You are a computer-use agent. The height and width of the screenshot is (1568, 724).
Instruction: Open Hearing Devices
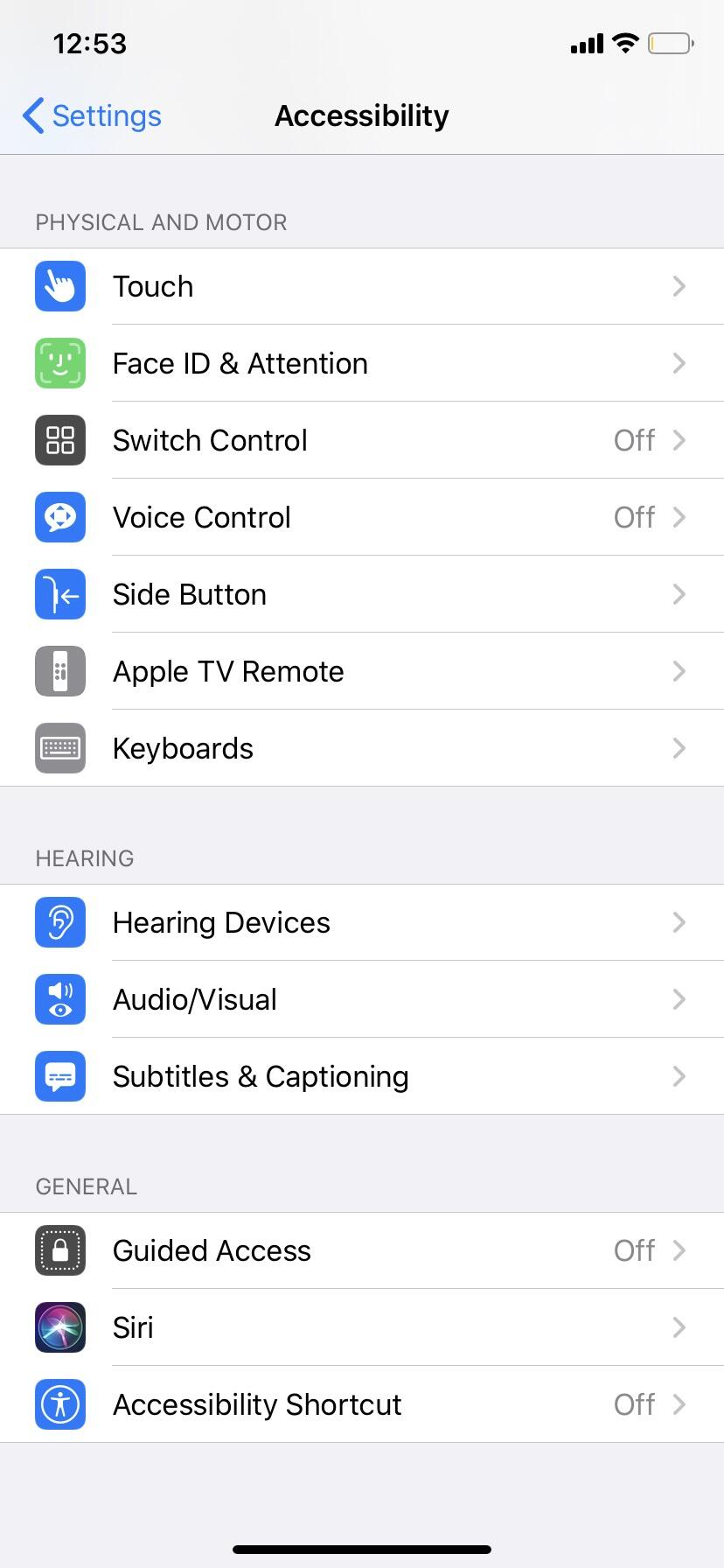(362, 922)
